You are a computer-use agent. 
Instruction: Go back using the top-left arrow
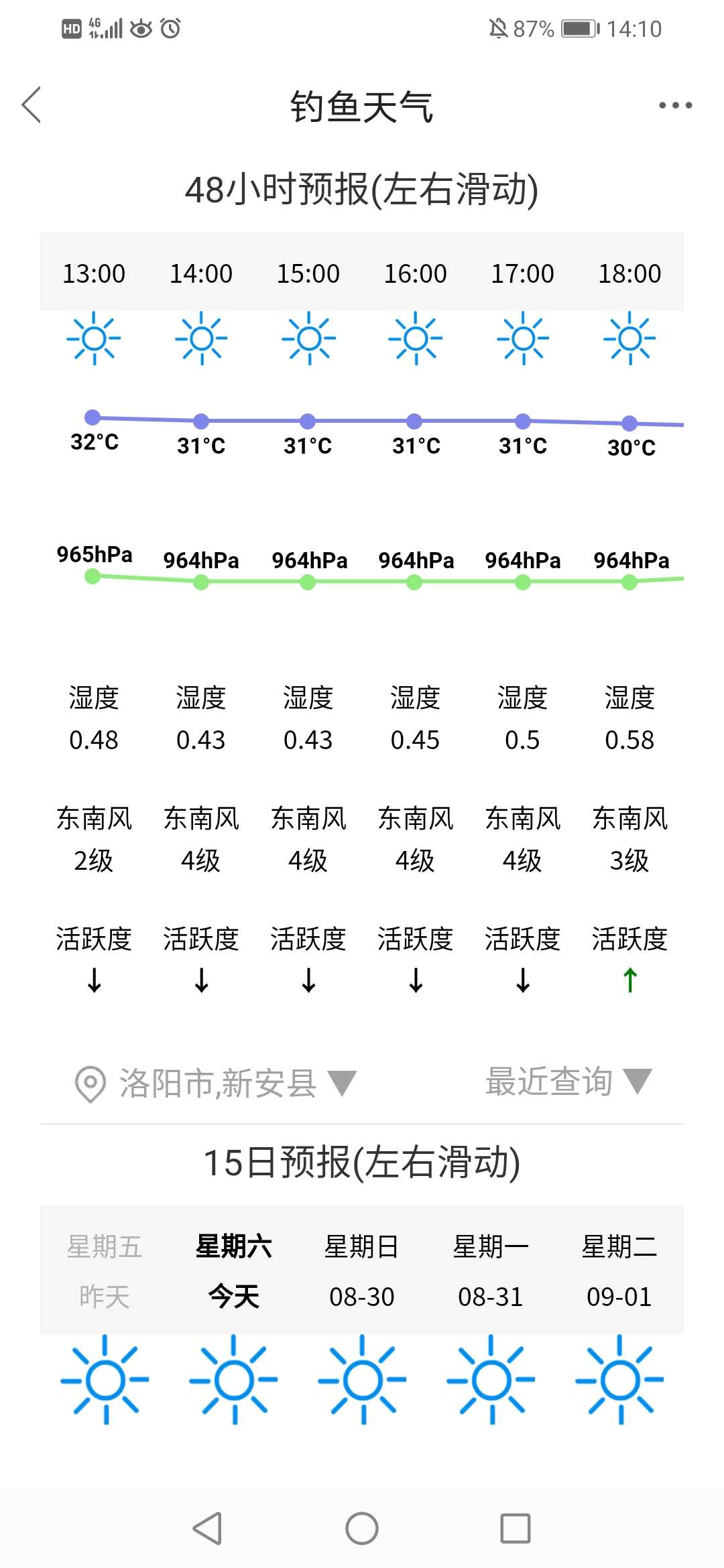pyautogui.click(x=32, y=105)
